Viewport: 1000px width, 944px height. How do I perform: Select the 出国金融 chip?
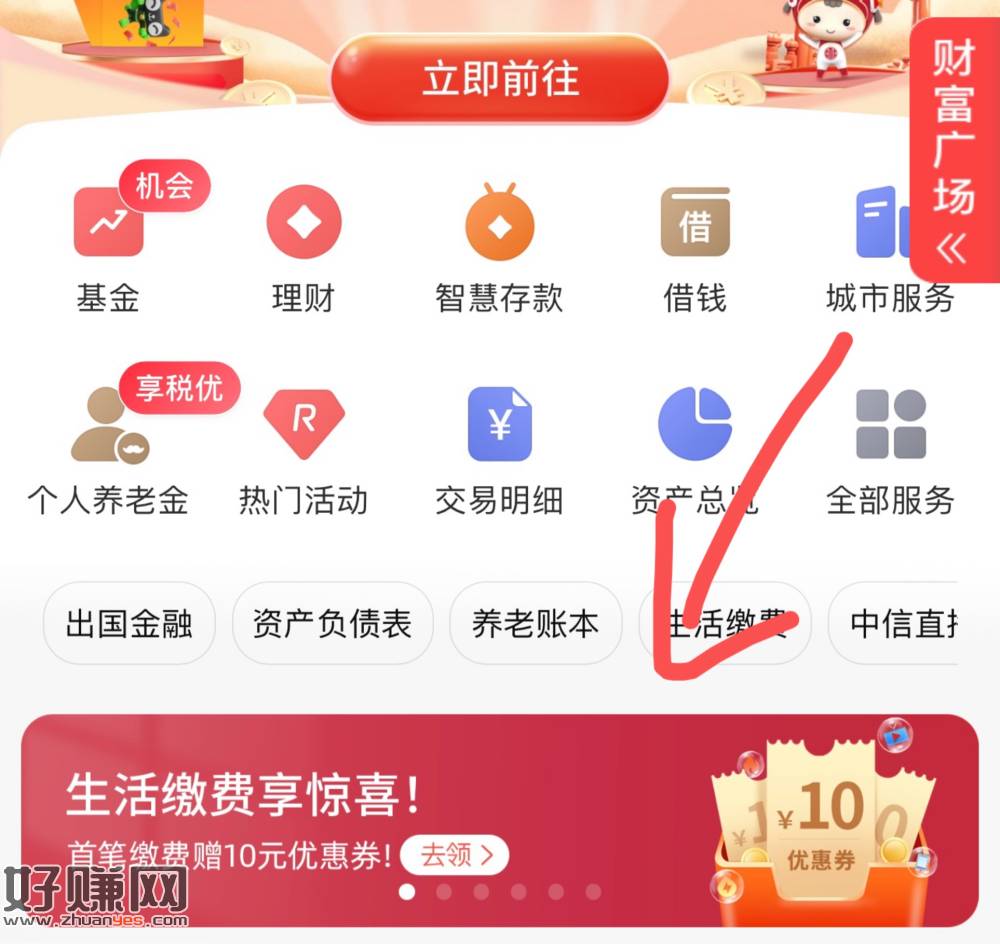pyautogui.click(x=129, y=624)
